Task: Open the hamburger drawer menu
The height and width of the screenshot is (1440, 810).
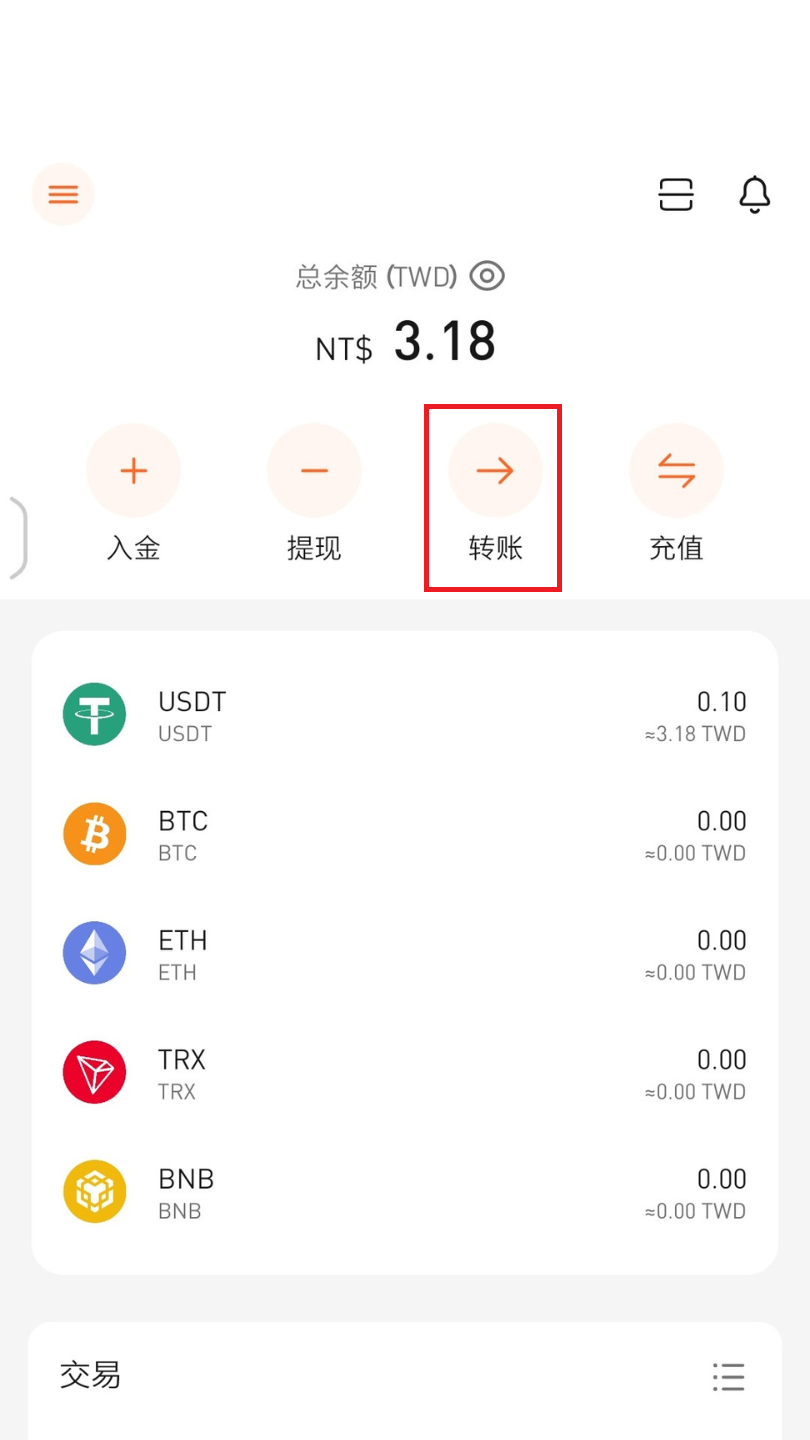Action: (63, 194)
